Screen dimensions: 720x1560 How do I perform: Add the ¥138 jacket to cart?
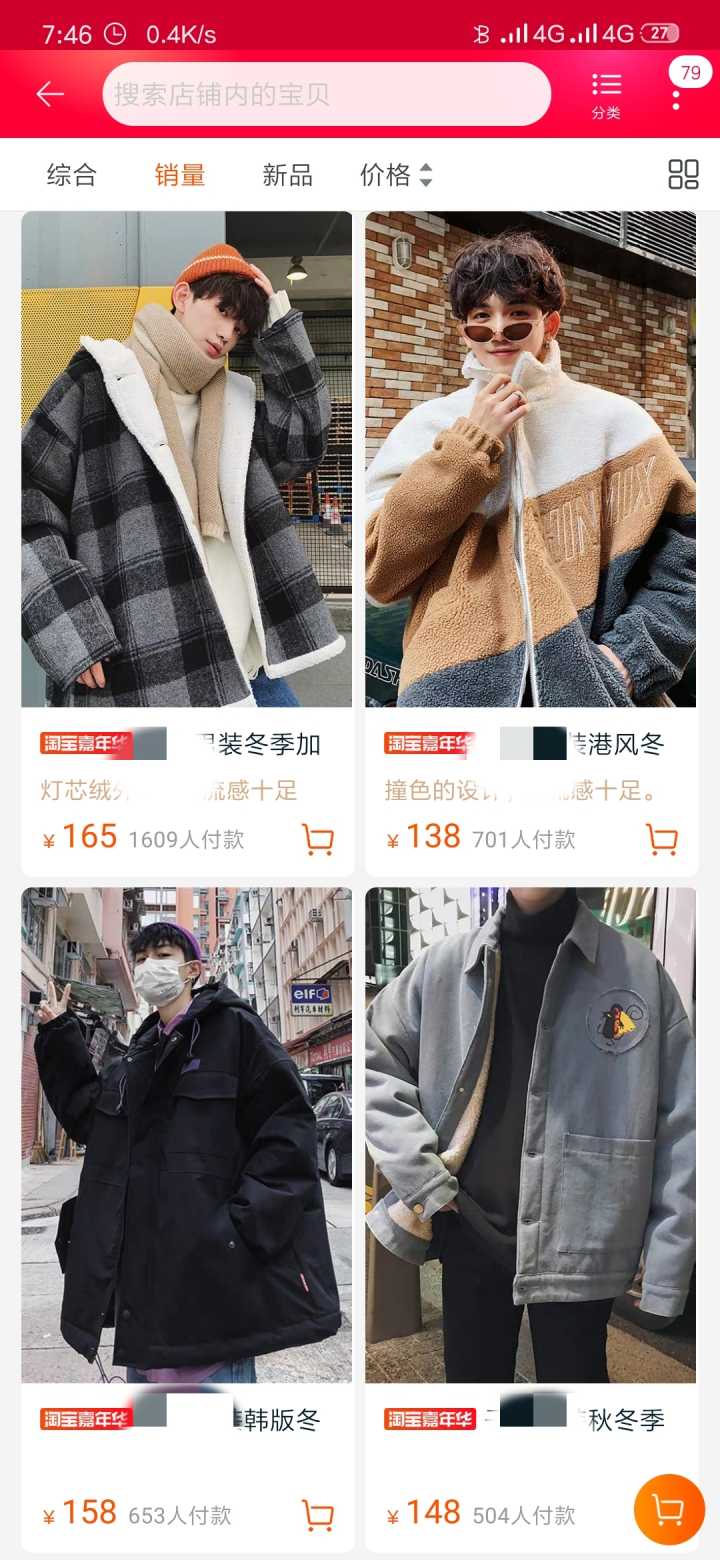coord(662,838)
